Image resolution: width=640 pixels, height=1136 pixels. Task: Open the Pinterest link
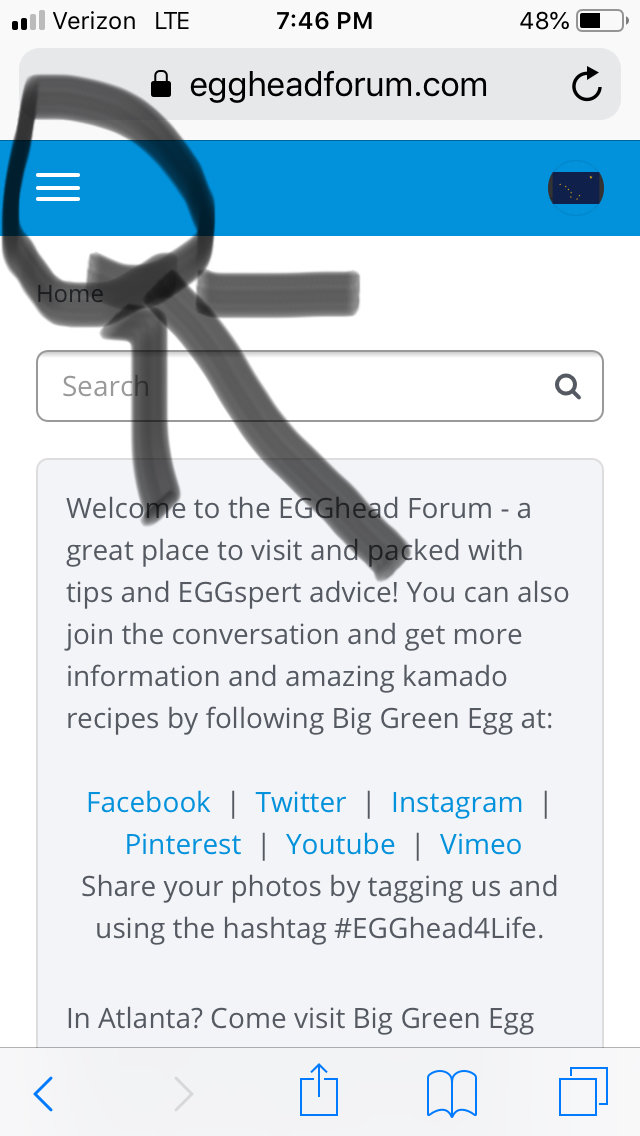coord(183,844)
